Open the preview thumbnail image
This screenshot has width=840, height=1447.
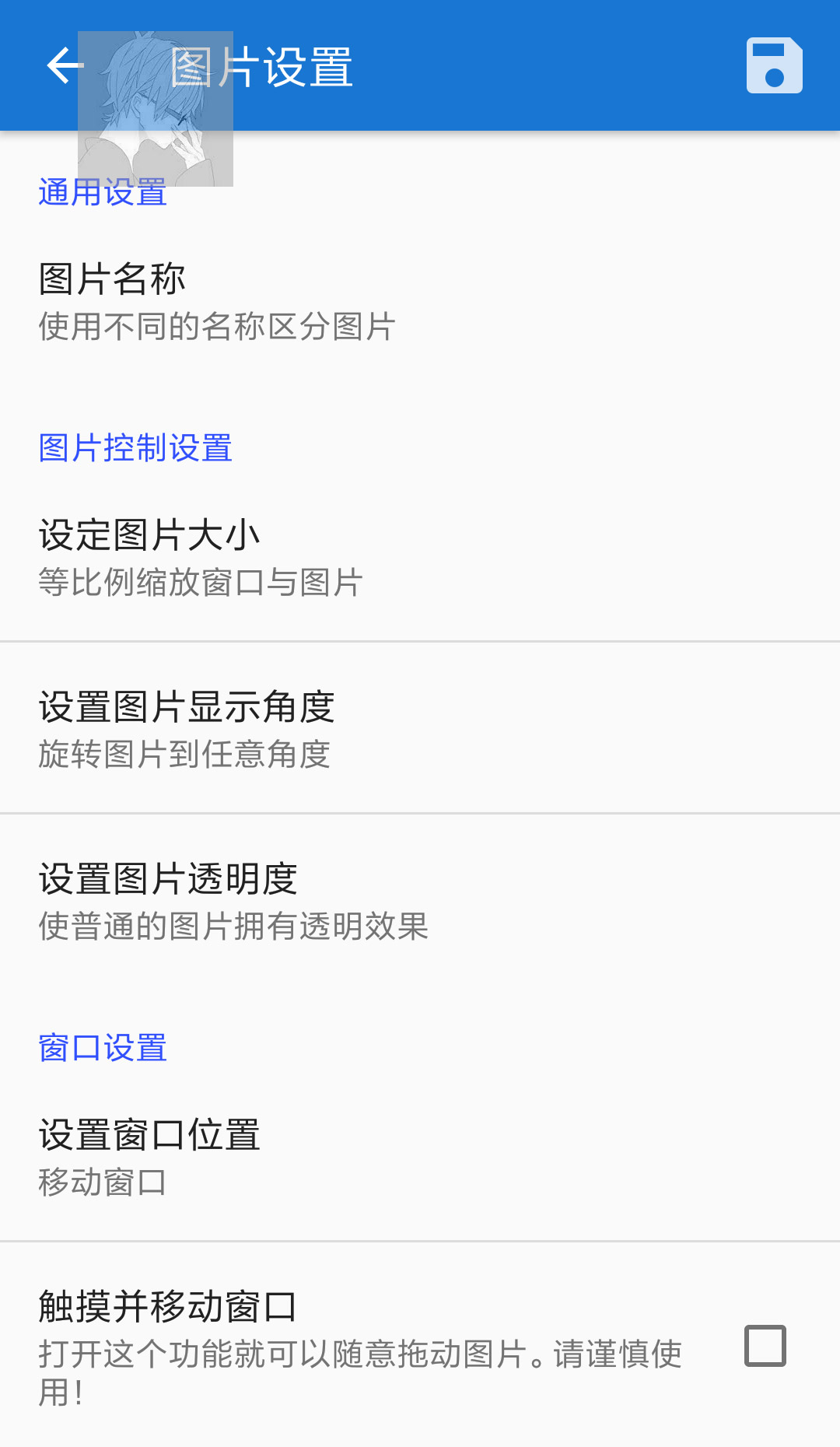[x=154, y=109]
